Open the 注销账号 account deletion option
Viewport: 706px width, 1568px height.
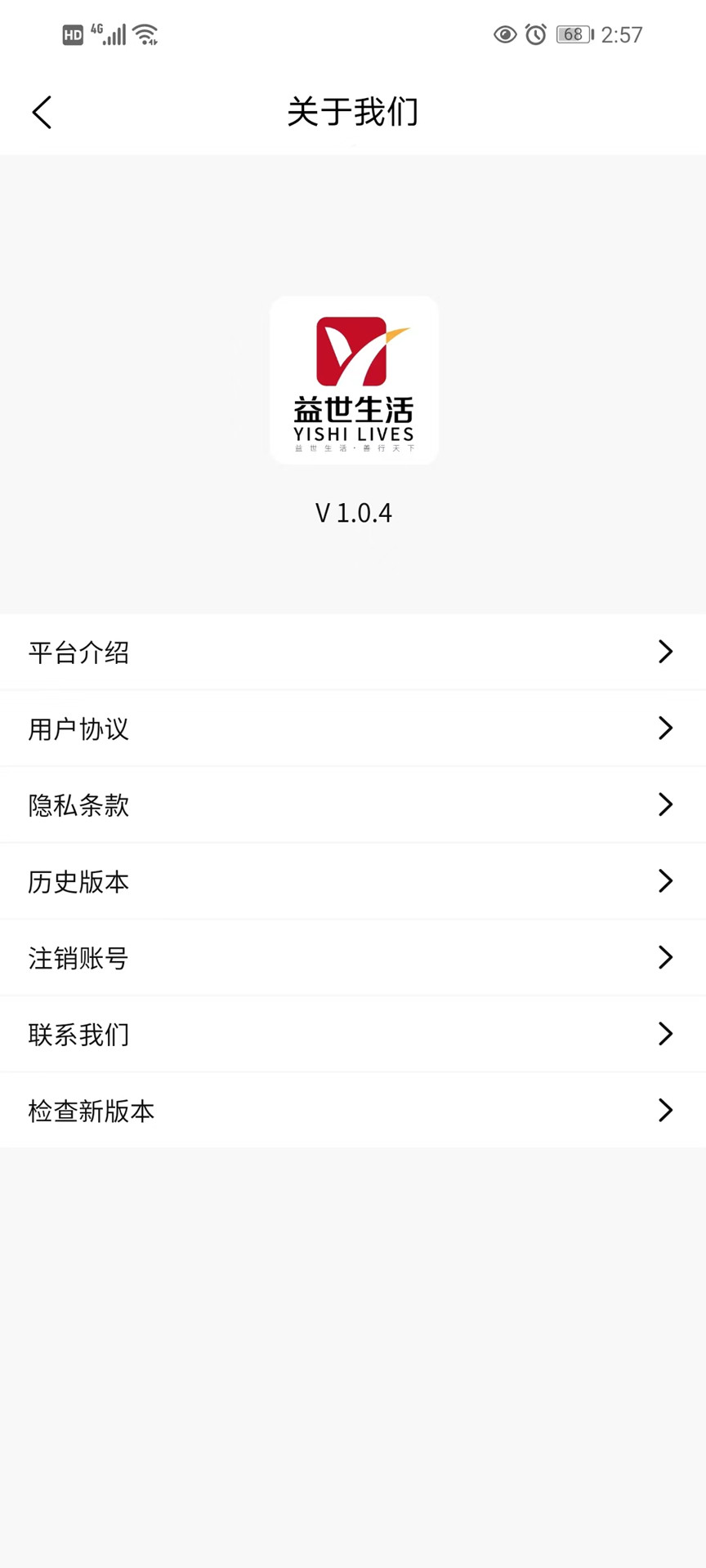coord(77,958)
